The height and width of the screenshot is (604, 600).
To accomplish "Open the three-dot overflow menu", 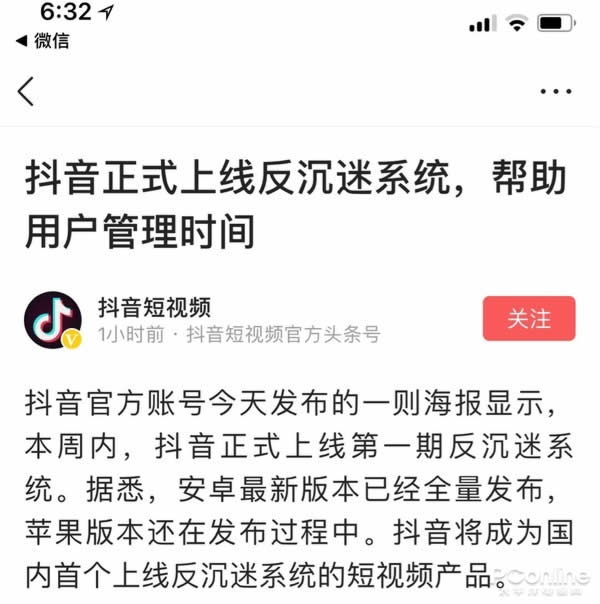I will pos(556,91).
